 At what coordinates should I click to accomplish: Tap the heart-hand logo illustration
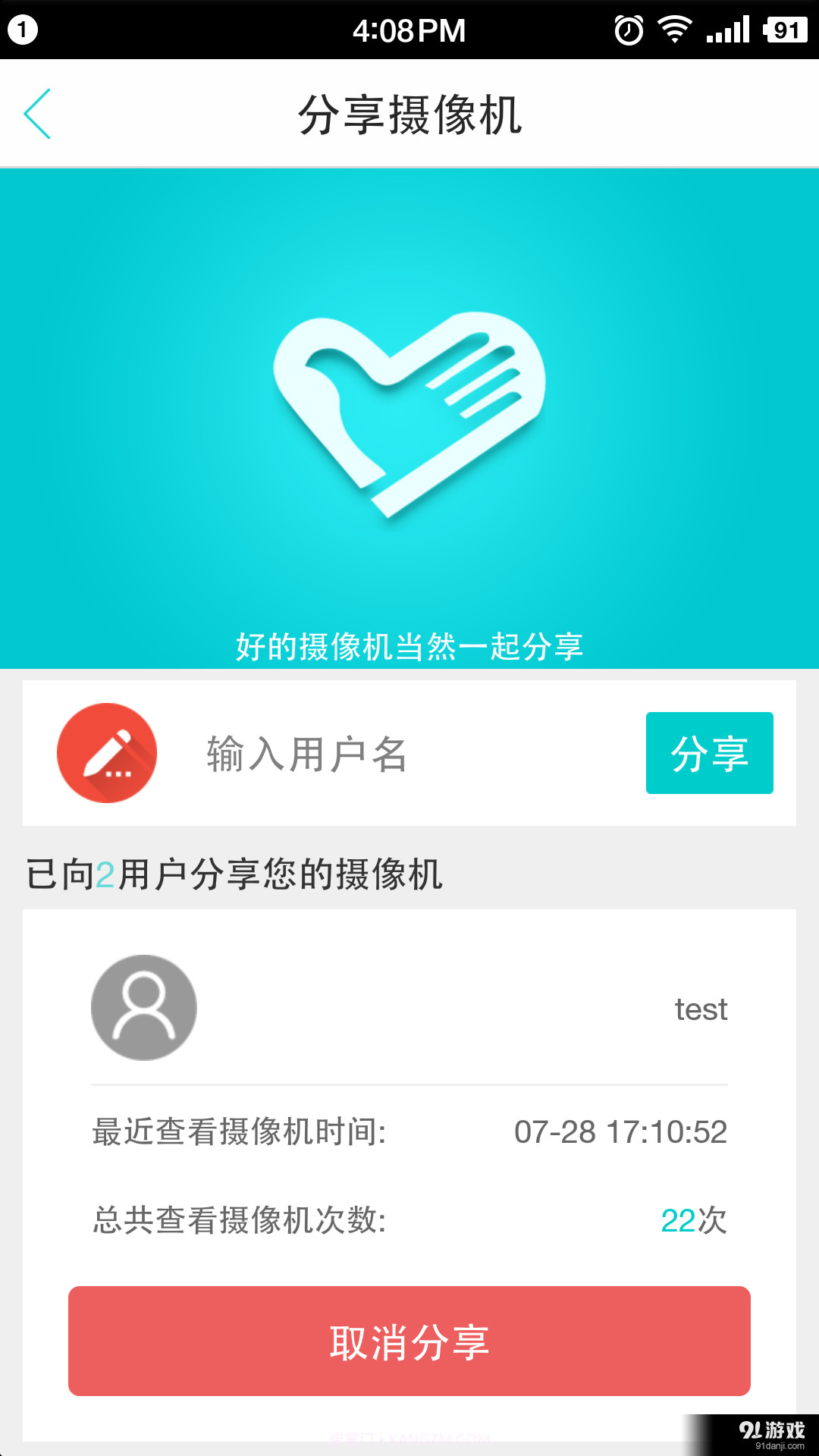coord(409,413)
